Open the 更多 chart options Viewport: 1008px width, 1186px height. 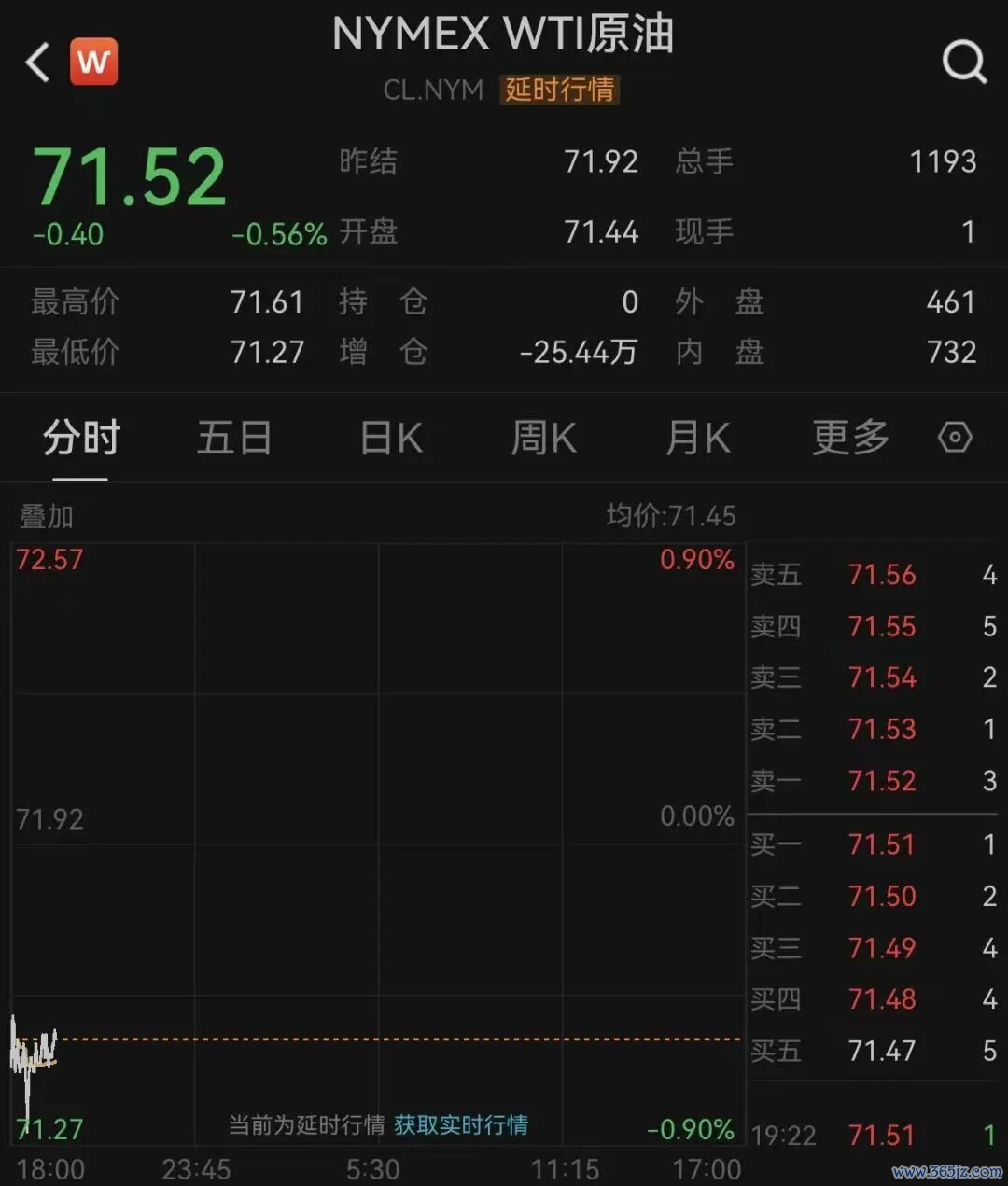pyautogui.click(x=850, y=438)
